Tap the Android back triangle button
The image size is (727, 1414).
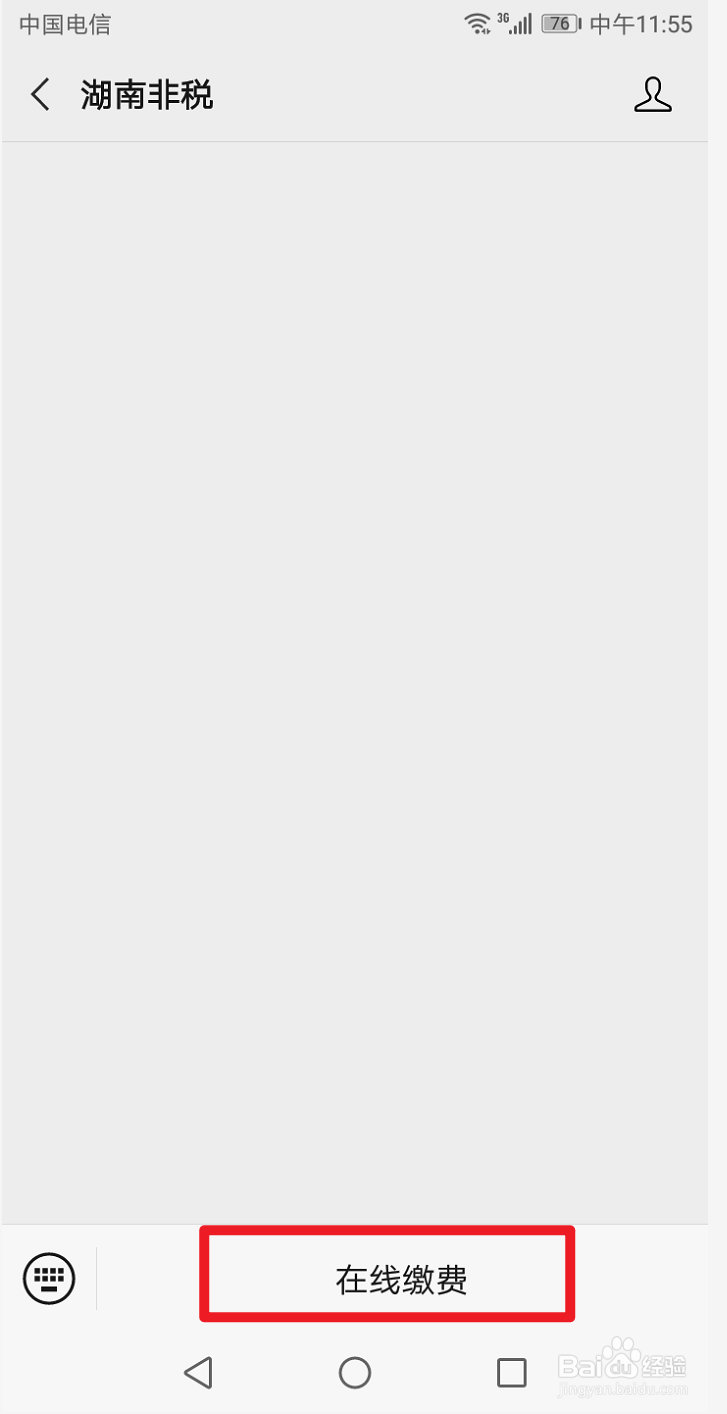(x=199, y=1372)
